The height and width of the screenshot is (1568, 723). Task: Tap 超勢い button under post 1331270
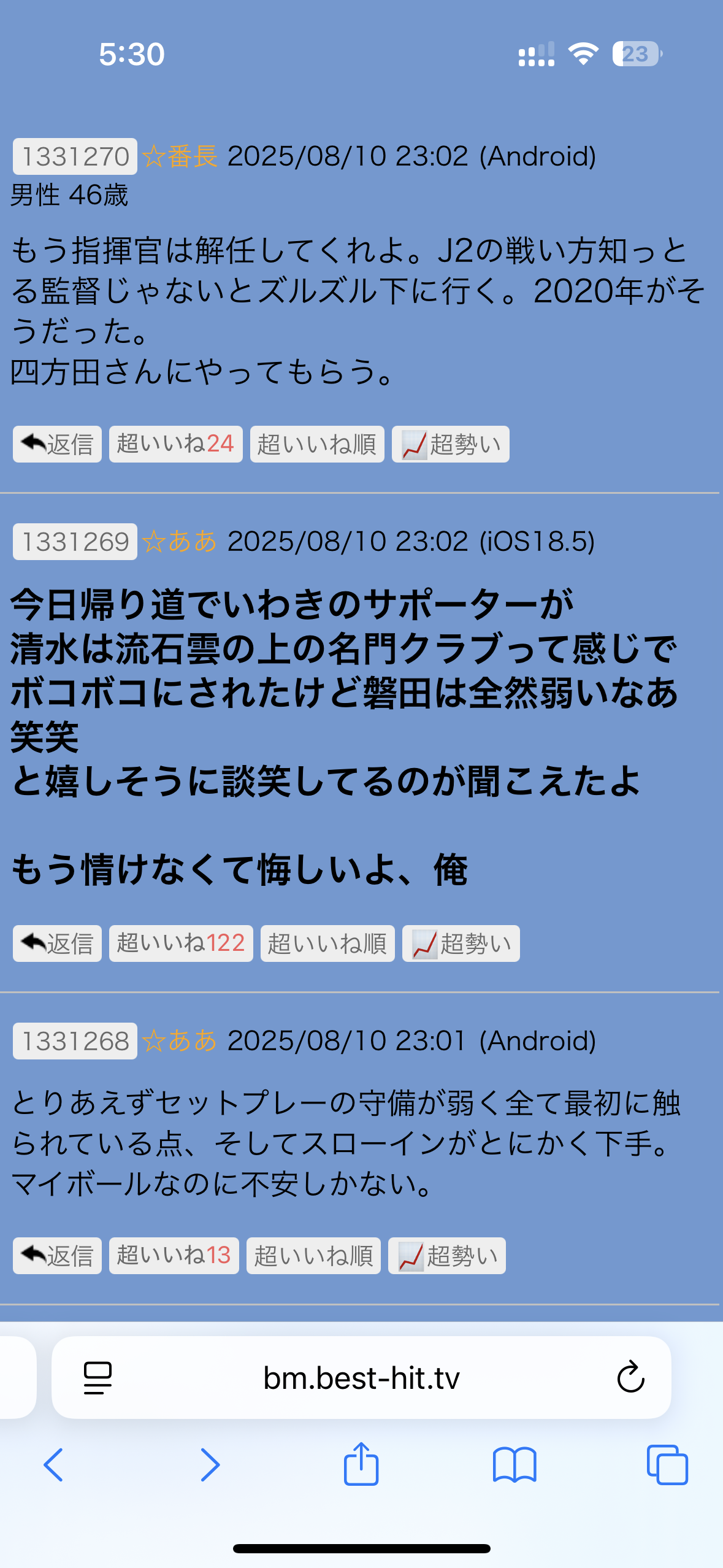tap(450, 444)
